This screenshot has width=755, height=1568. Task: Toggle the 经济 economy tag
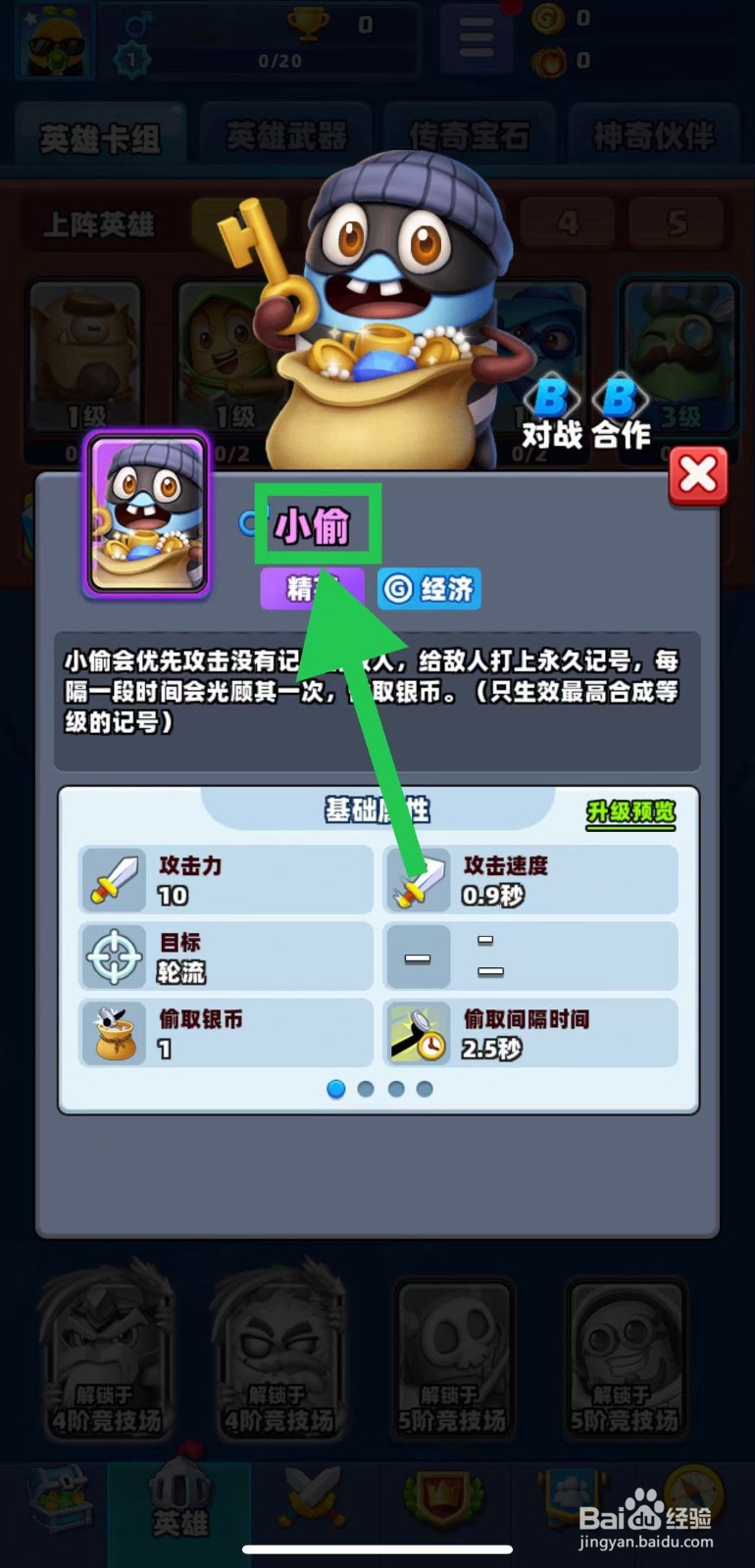[x=428, y=588]
